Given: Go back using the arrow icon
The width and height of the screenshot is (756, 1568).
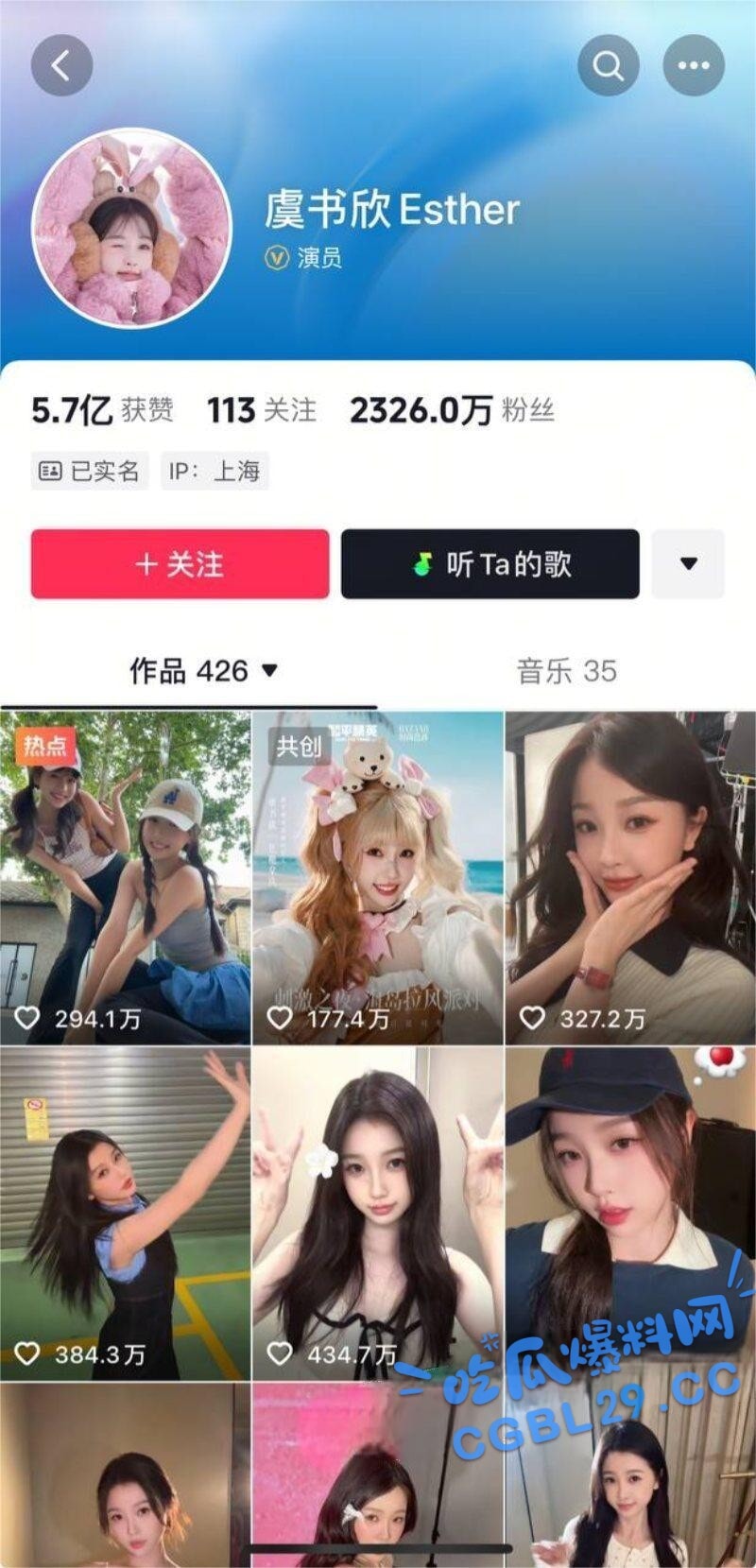Looking at the screenshot, I should click(61, 65).
